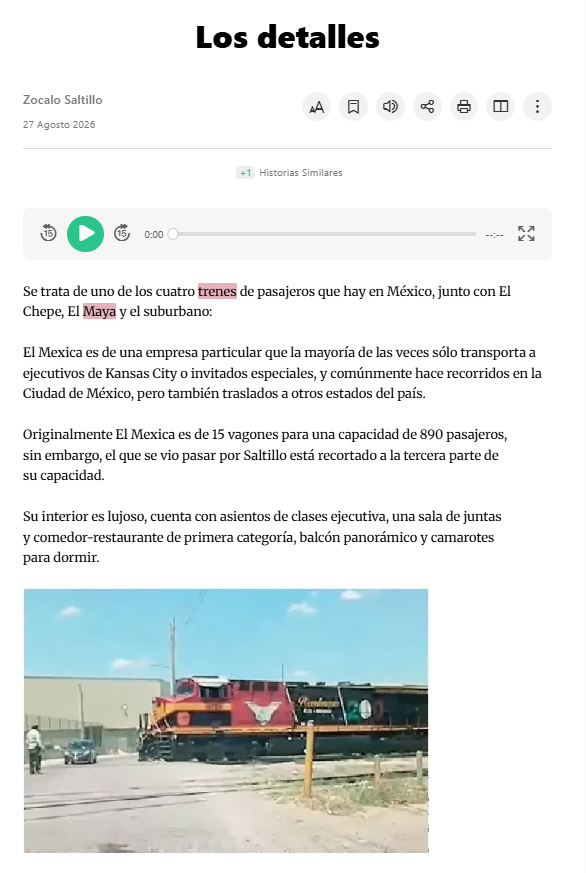Switch to the split-page view
This screenshot has width=586, height=873.
[x=500, y=106]
